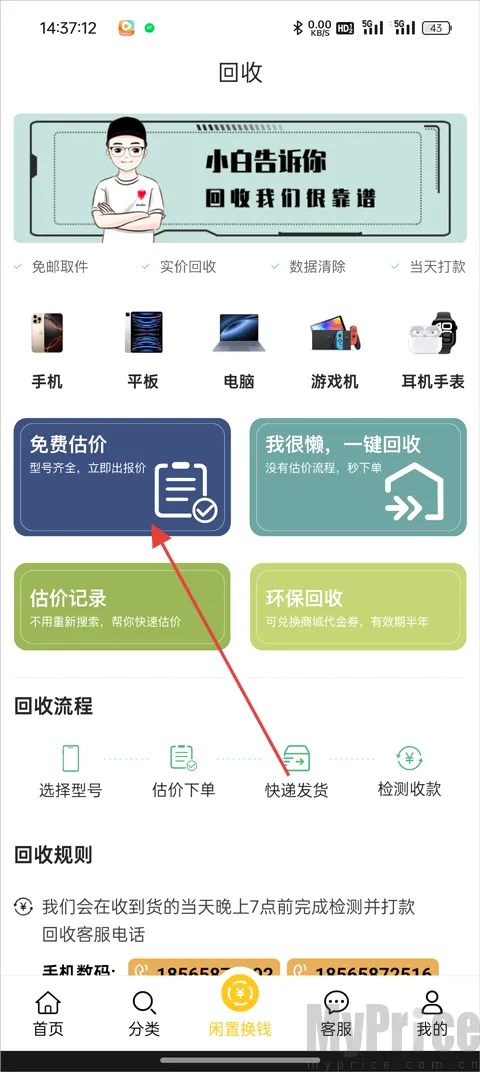This screenshot has width=480, height=1072.
Task: Open the 小白告诉你 recycling banner
Action: [x=240, y=178]
